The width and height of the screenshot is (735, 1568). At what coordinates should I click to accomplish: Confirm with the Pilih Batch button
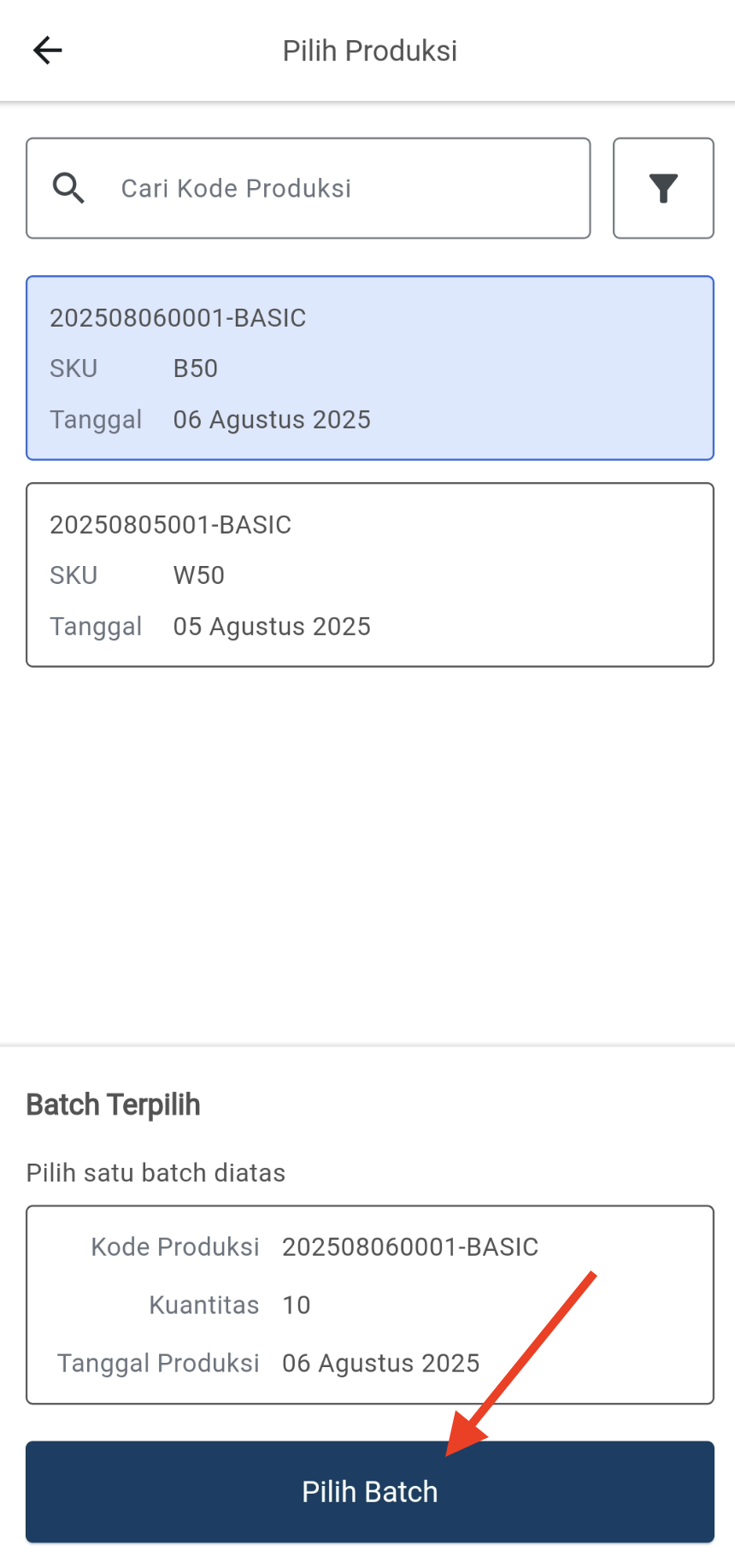click(369, 1491)
